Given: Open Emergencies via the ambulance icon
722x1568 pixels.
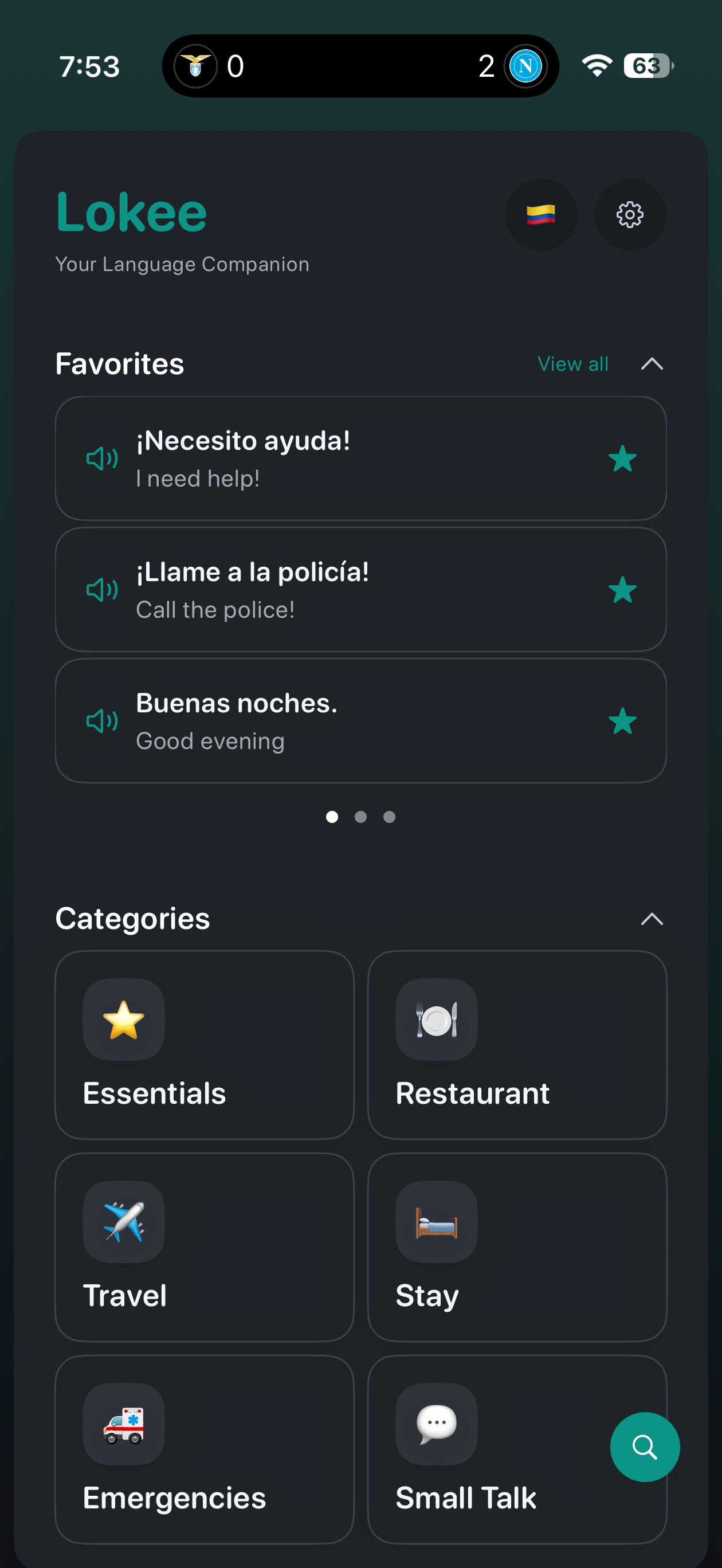Looking at the screenshot, I should 124,1424.
